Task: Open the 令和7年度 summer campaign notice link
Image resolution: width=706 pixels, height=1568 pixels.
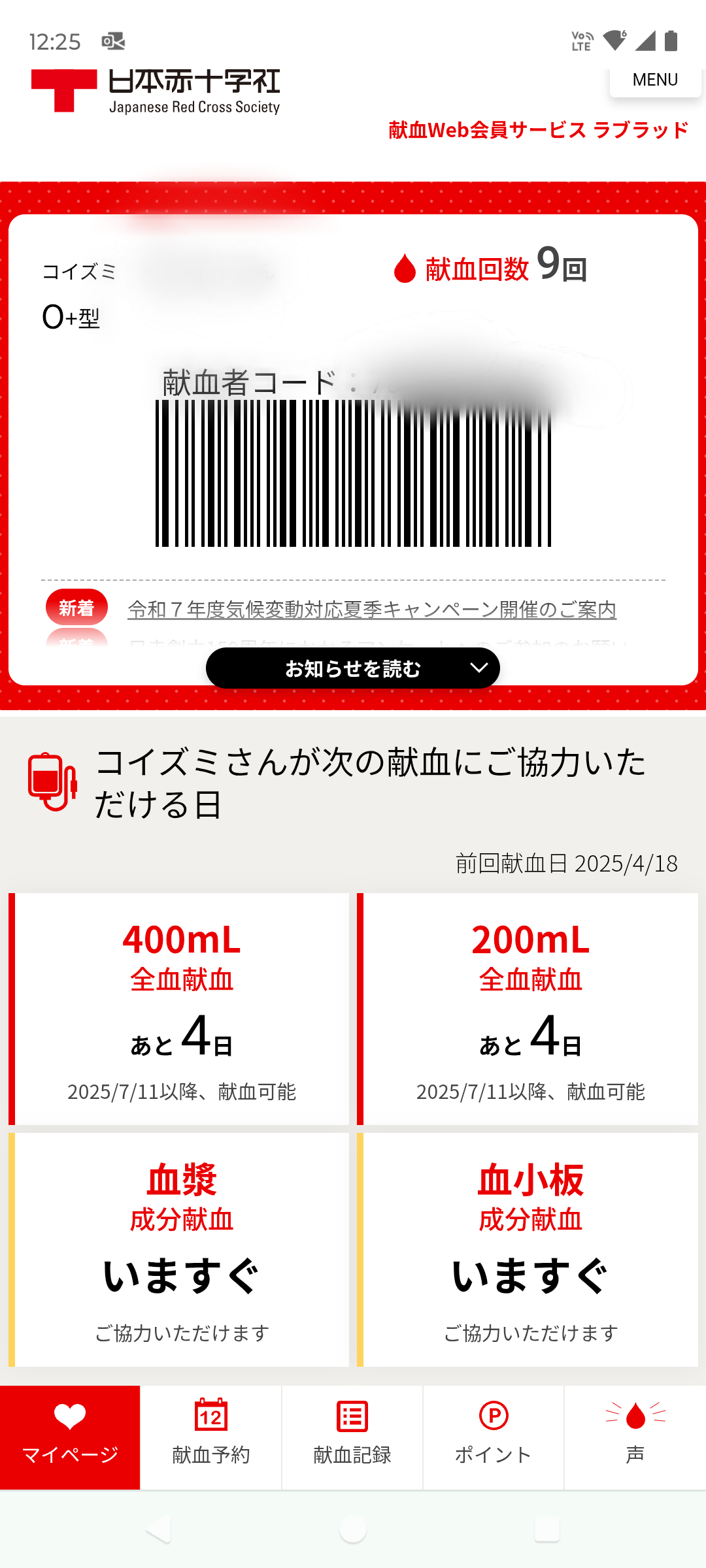Action: 371,610
